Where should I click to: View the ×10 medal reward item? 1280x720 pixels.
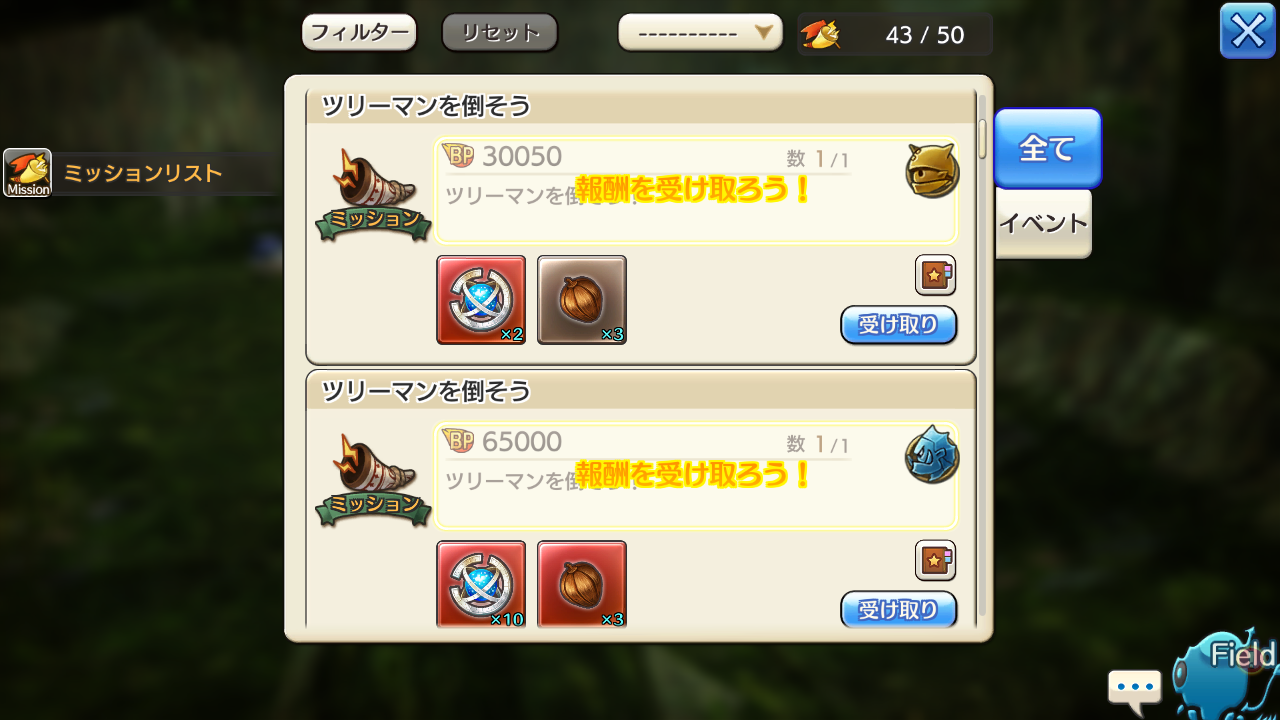(481, 585)
